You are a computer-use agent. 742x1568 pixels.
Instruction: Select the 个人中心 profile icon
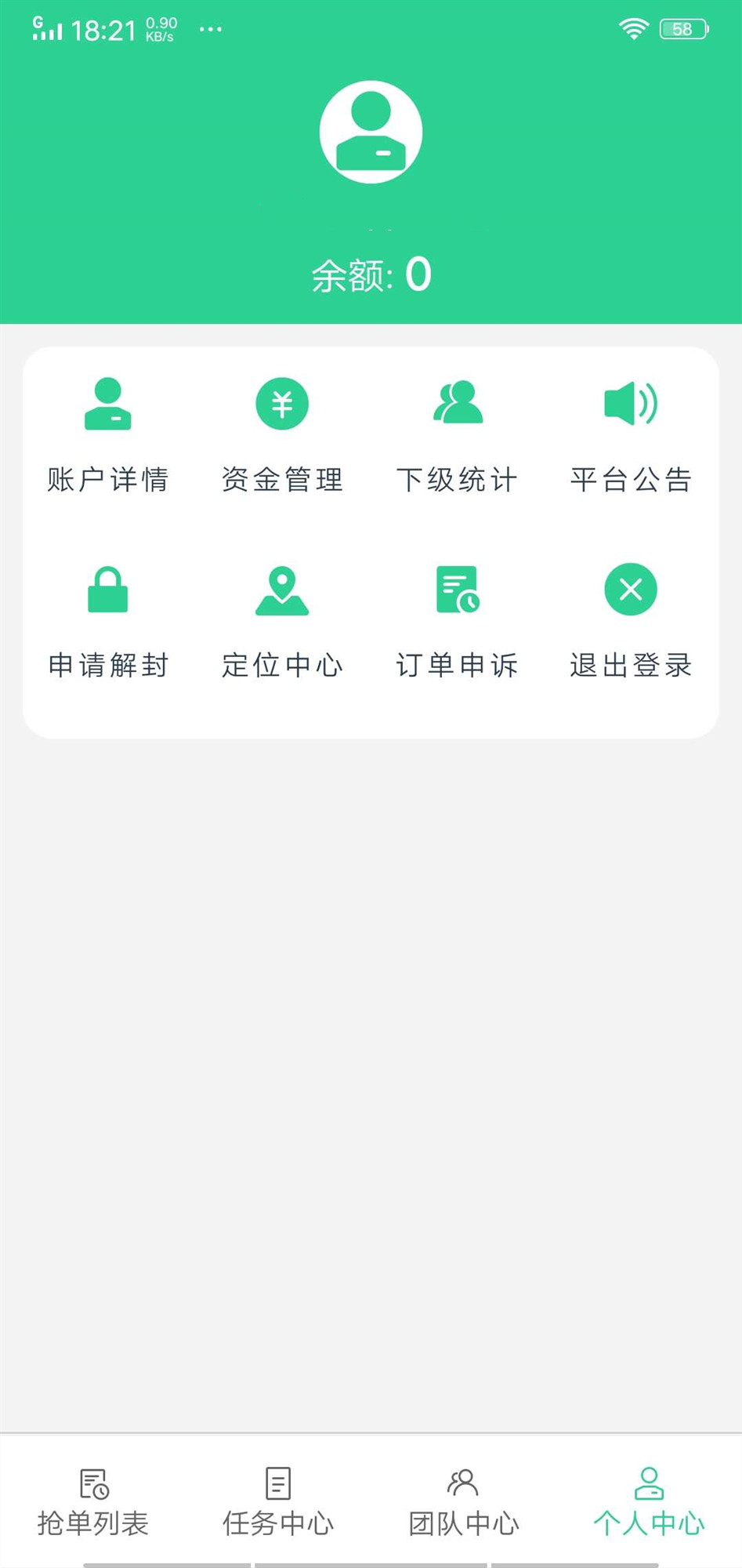(x=649, y=1485)
